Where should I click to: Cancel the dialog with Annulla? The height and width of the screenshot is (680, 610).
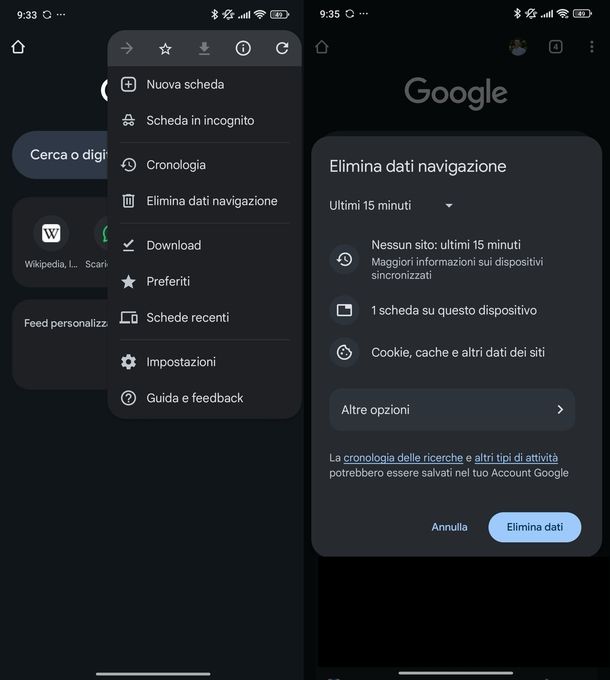pyautogui.click(x=449, y=527)
